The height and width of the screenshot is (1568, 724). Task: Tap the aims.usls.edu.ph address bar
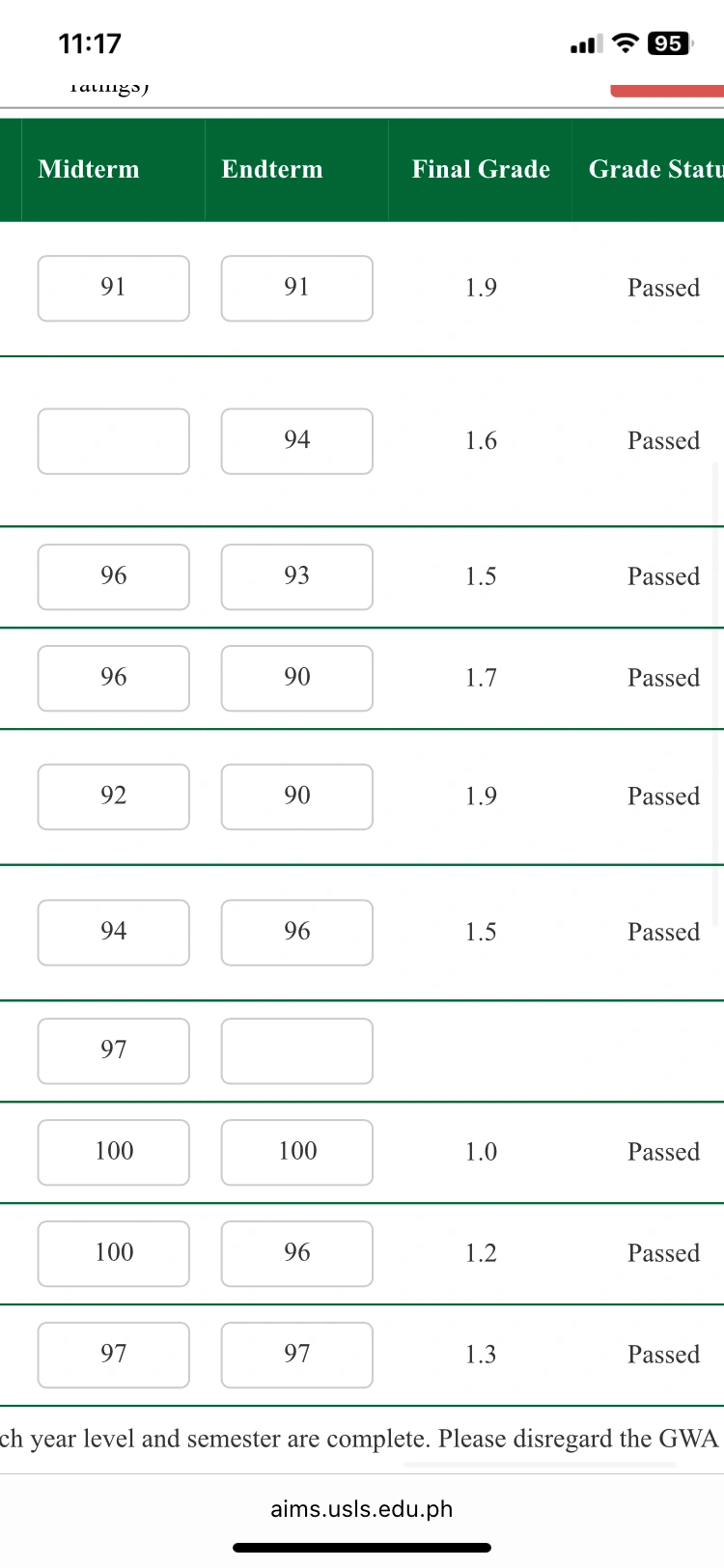pos(361,1508)
